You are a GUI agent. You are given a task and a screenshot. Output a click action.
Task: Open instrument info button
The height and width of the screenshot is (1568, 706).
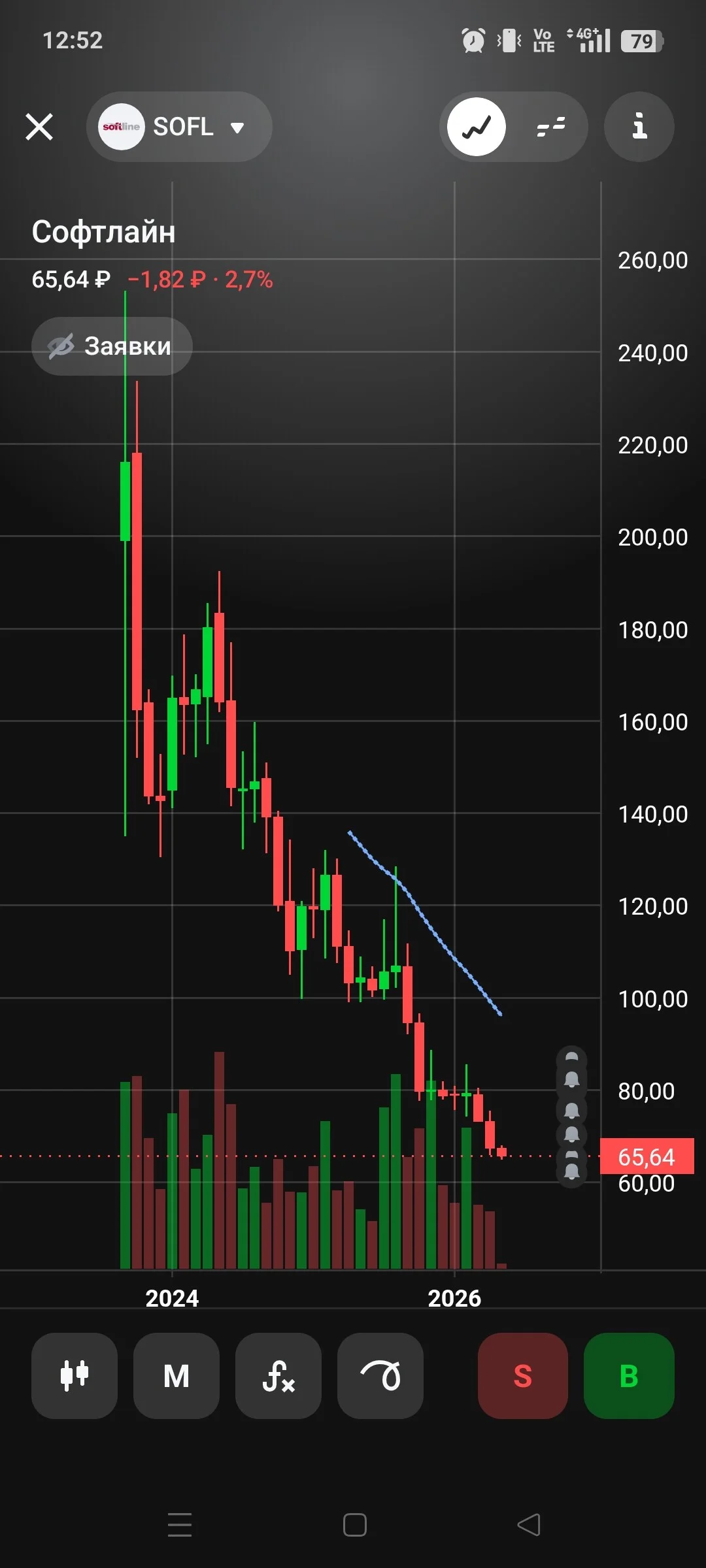click(x=639, y=127)
